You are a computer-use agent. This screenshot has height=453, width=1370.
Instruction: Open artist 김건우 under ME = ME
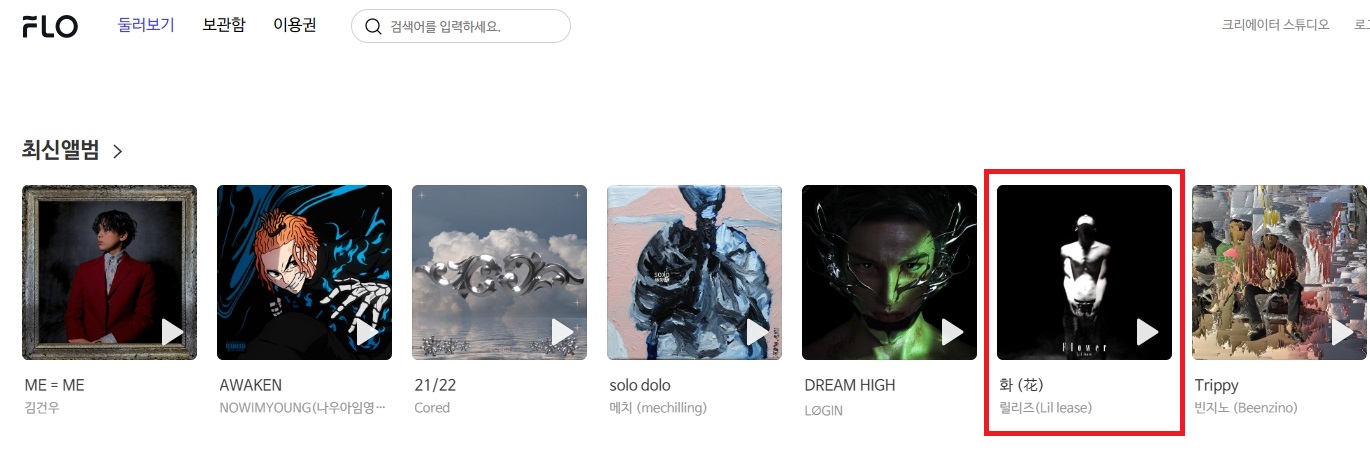[x=42, y=408]
